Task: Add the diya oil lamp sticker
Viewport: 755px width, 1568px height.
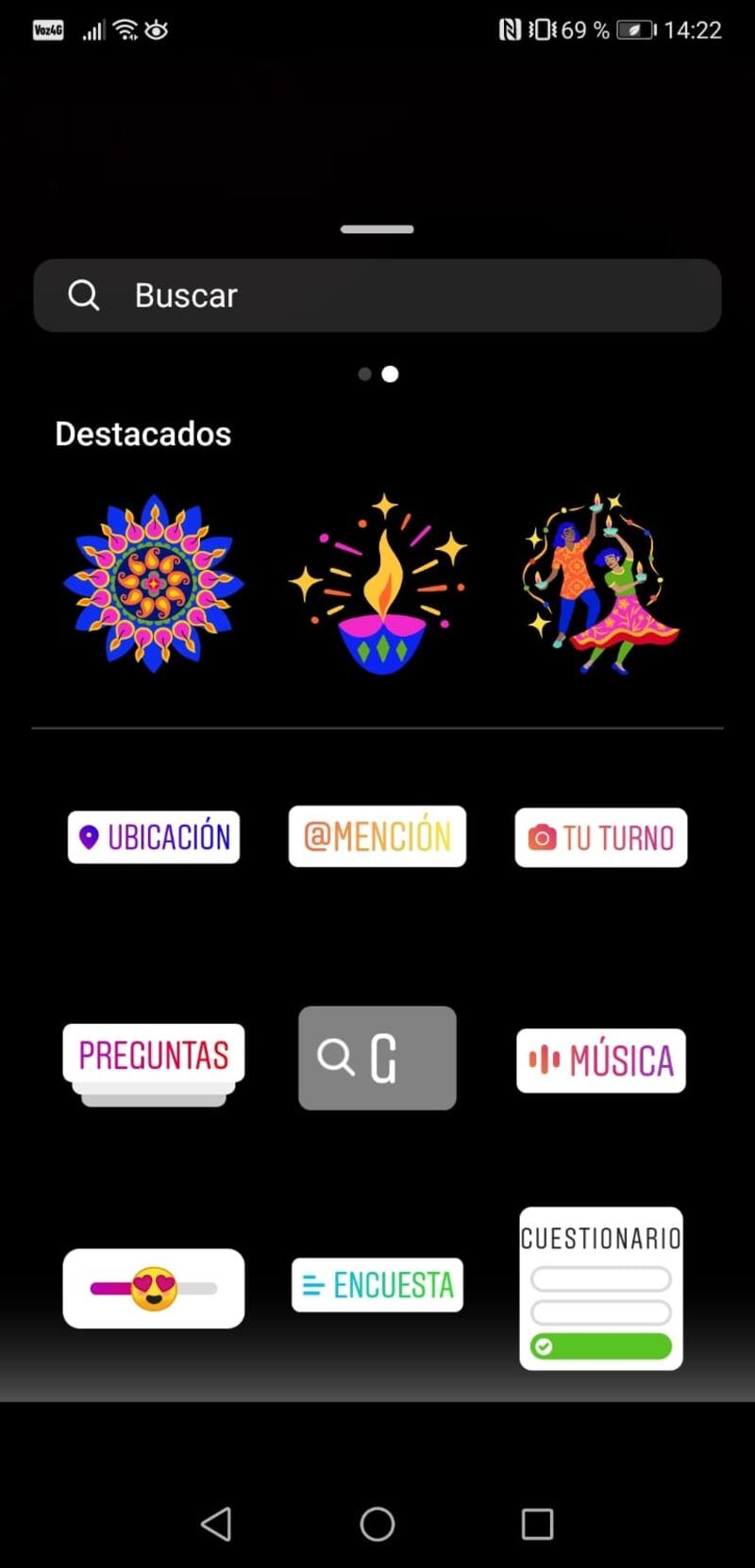Action: pos(378,585)
